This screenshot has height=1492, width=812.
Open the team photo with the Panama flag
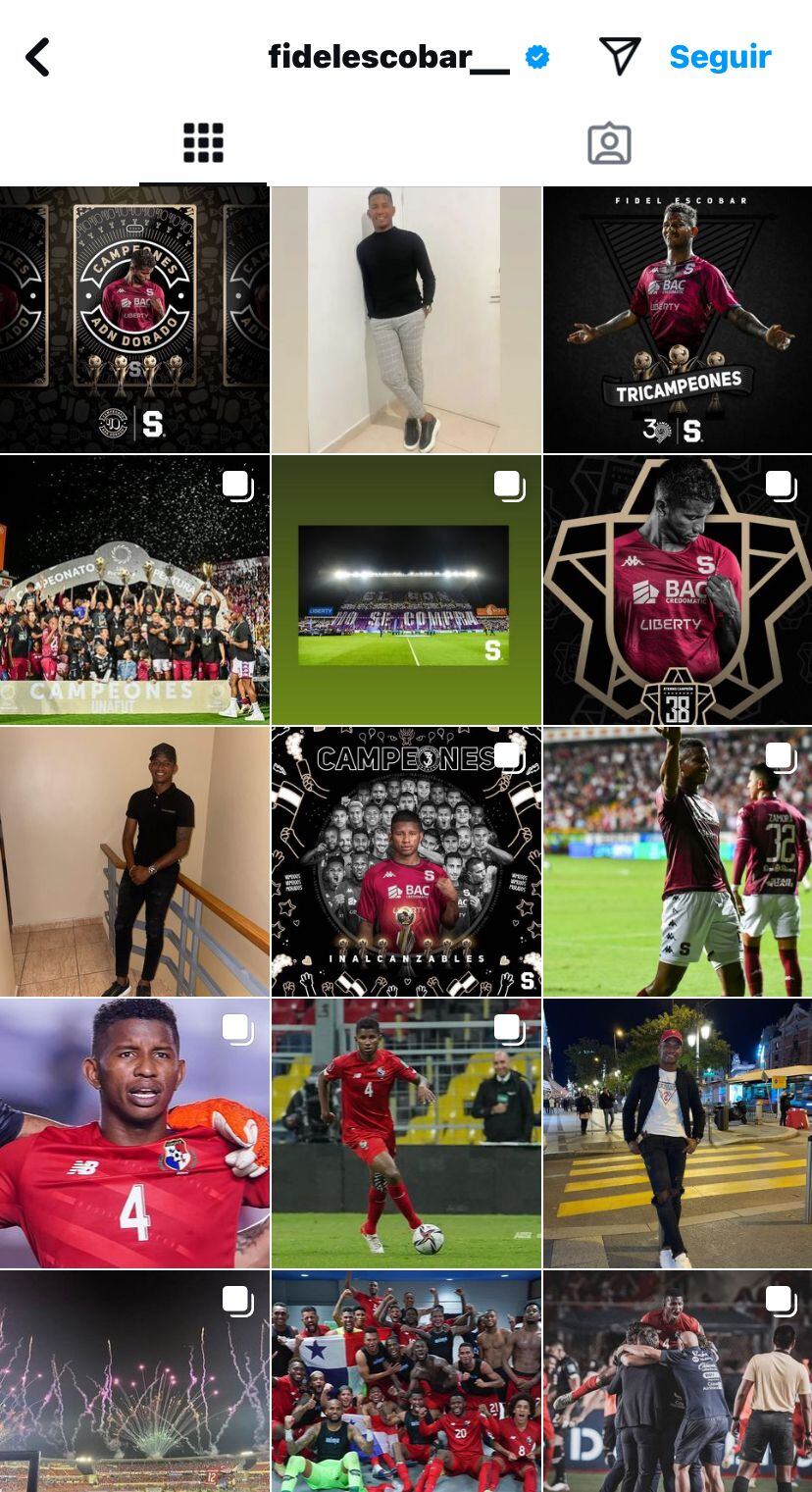point(406,1381)
